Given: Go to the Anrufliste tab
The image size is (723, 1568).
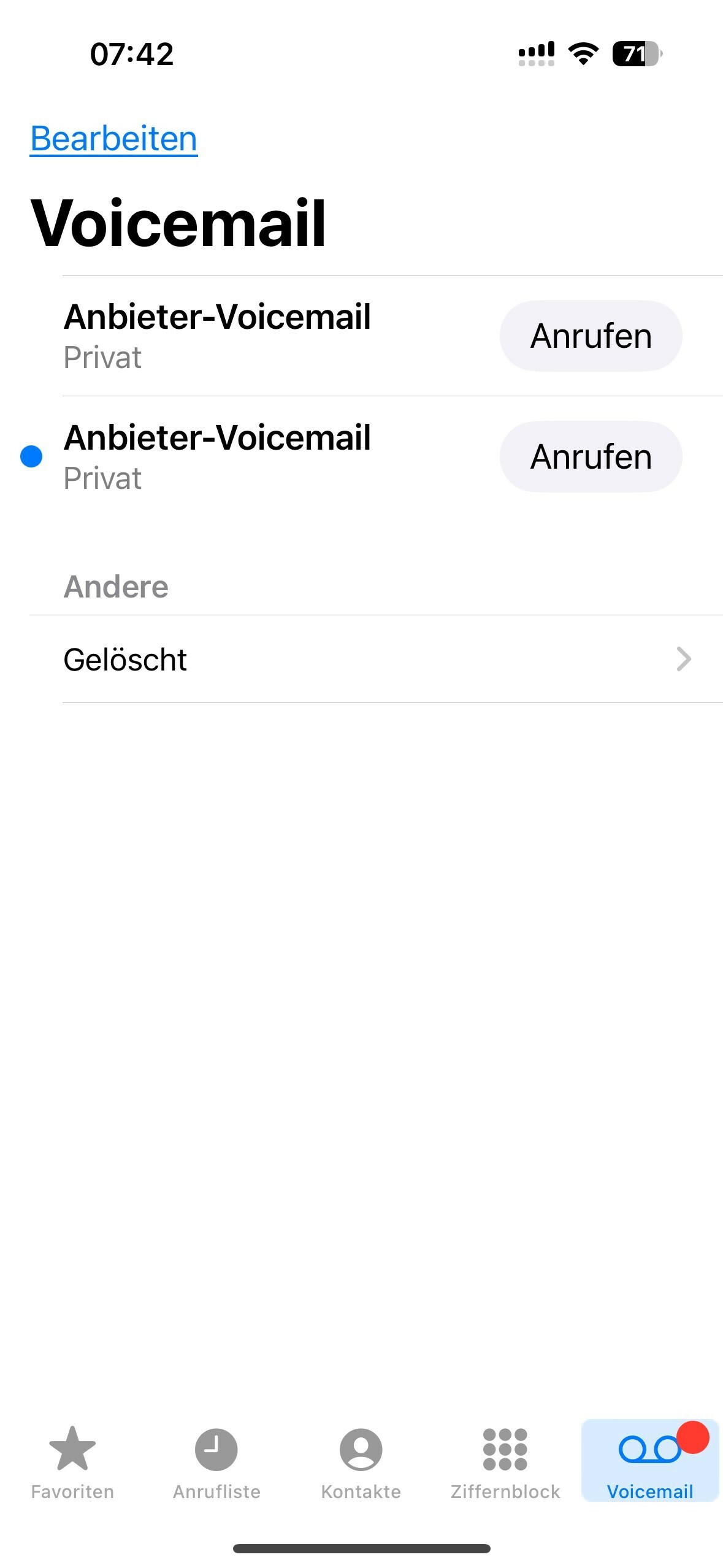Looking at the screenshot, I should pos(216,1462).
